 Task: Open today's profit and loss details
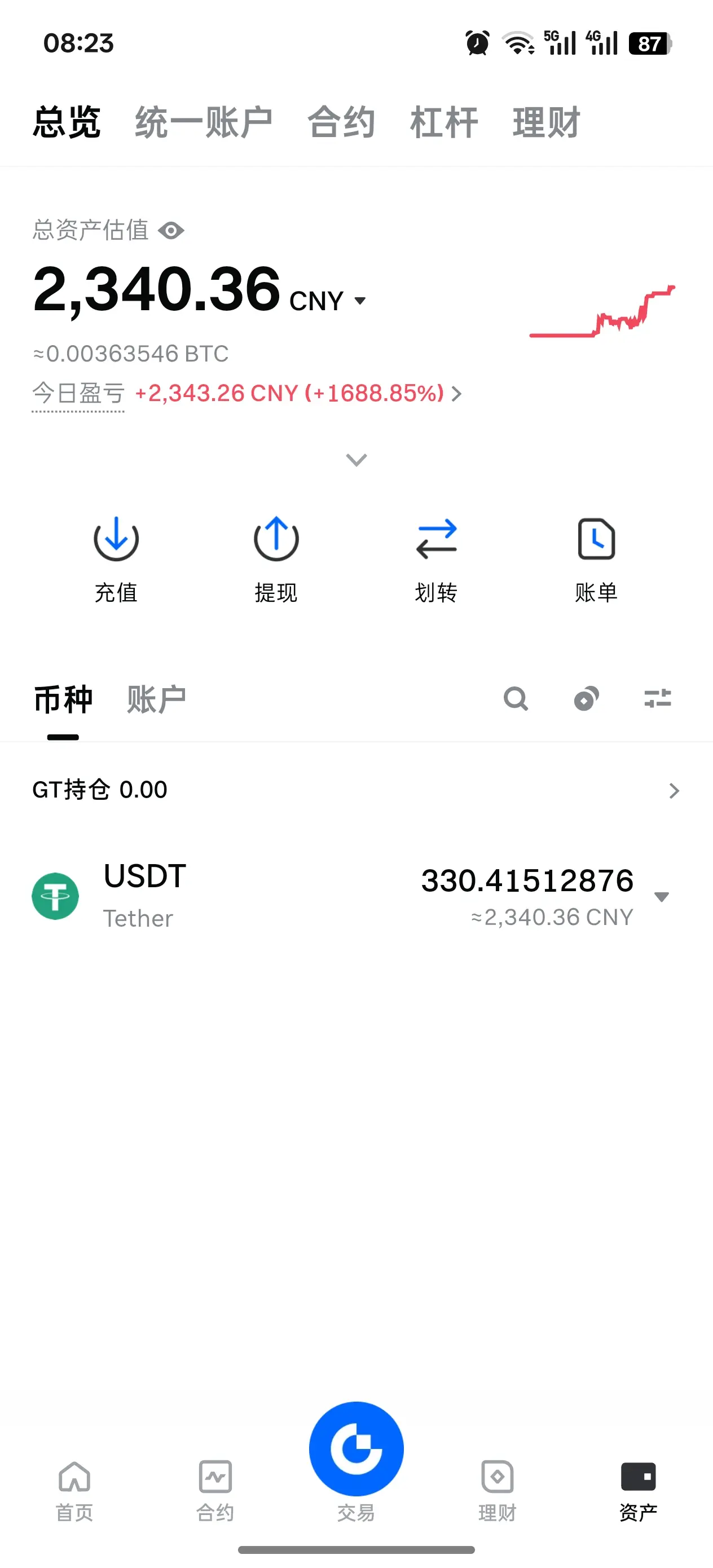[298, 393]
